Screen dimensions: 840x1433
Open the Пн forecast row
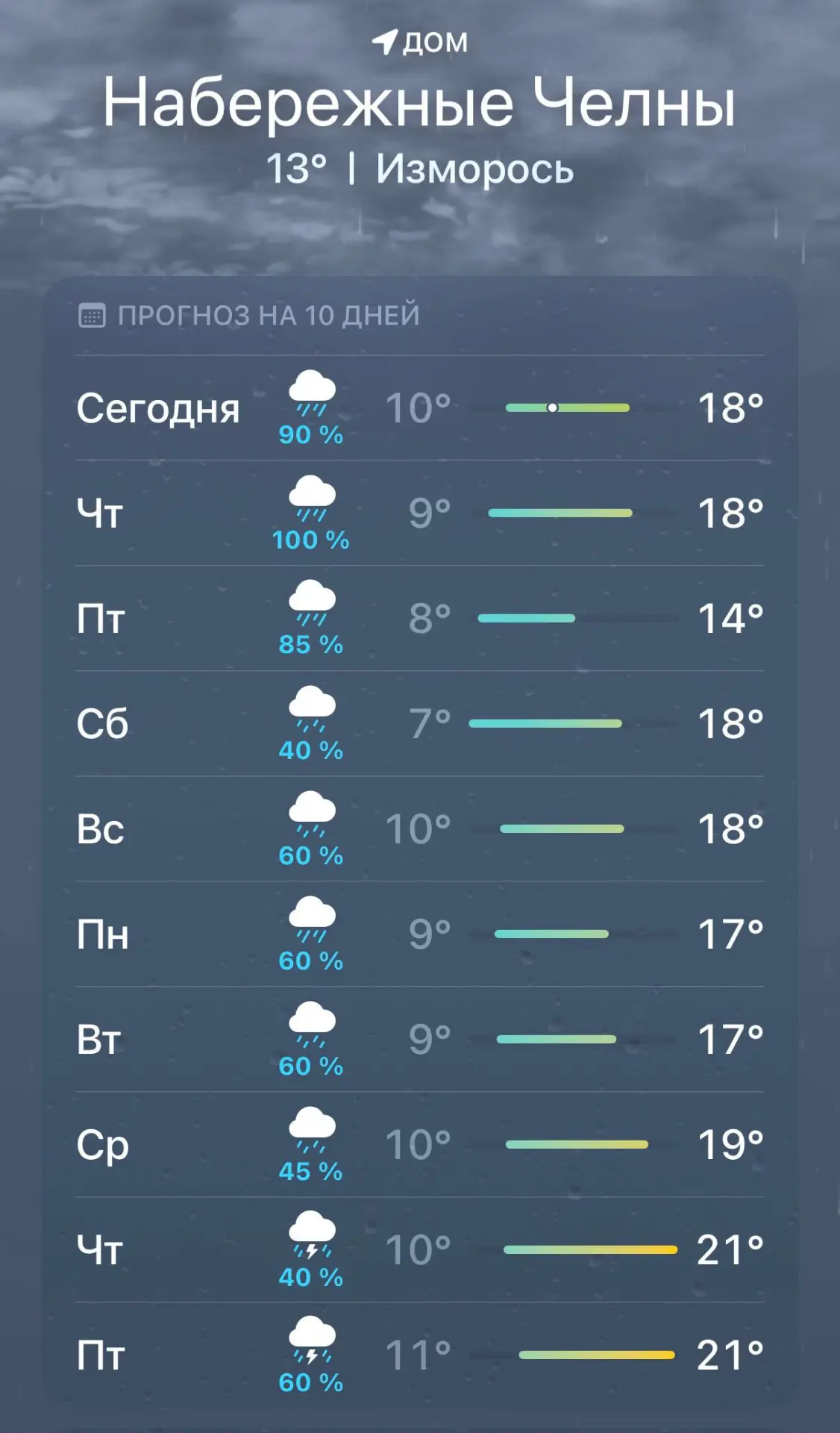pyautogui.click(x=420, y=934)
